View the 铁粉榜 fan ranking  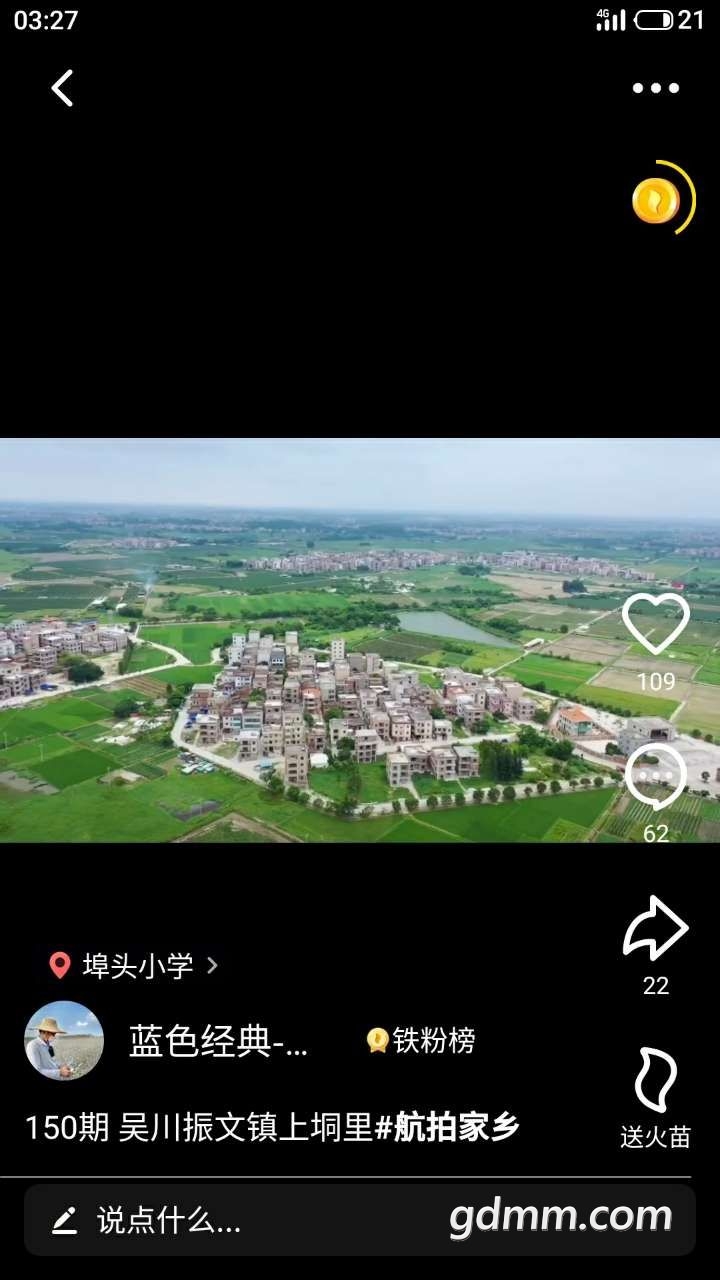coord(421,1041)
